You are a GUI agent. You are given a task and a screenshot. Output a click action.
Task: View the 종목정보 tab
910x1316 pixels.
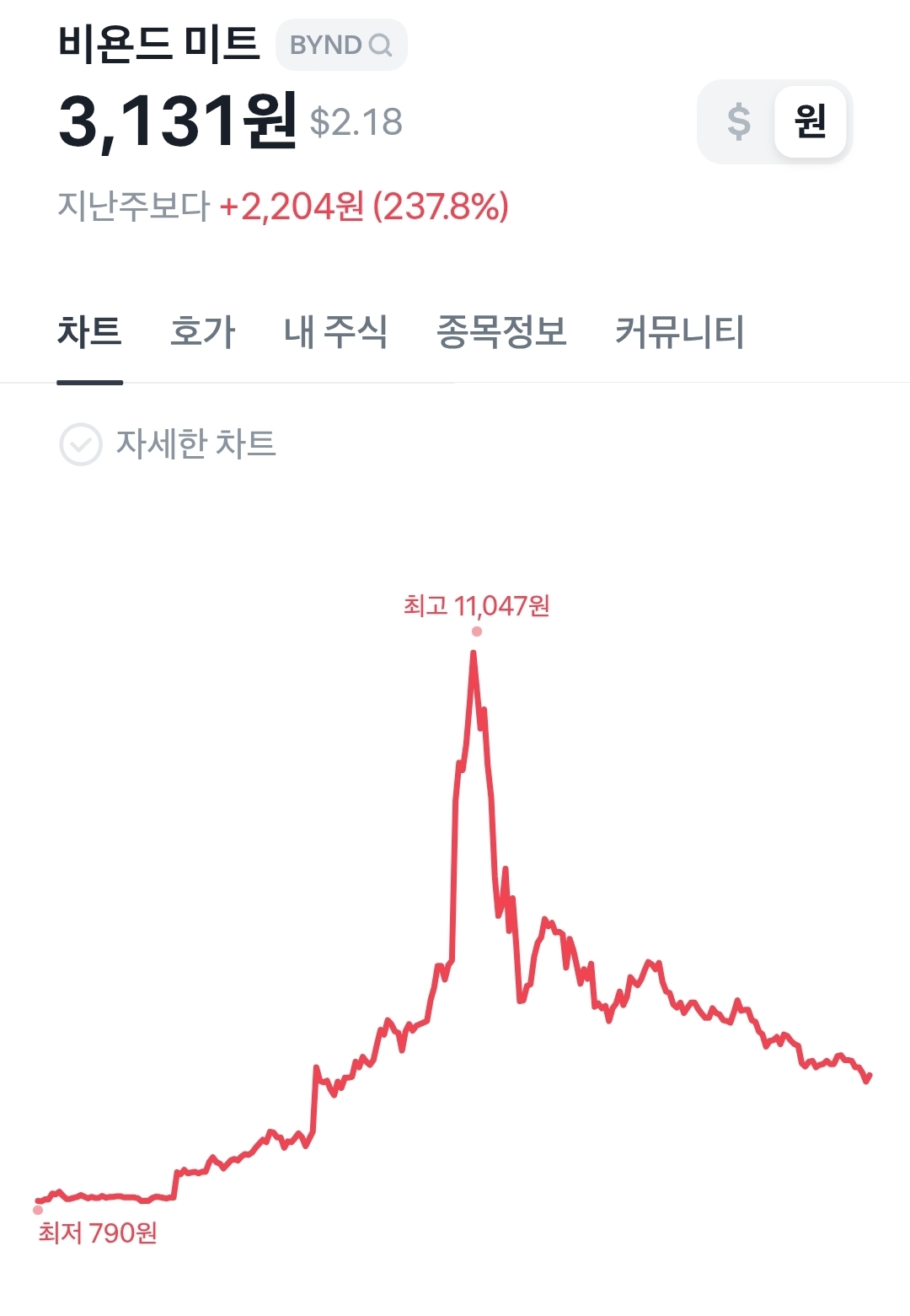point(501,331)
